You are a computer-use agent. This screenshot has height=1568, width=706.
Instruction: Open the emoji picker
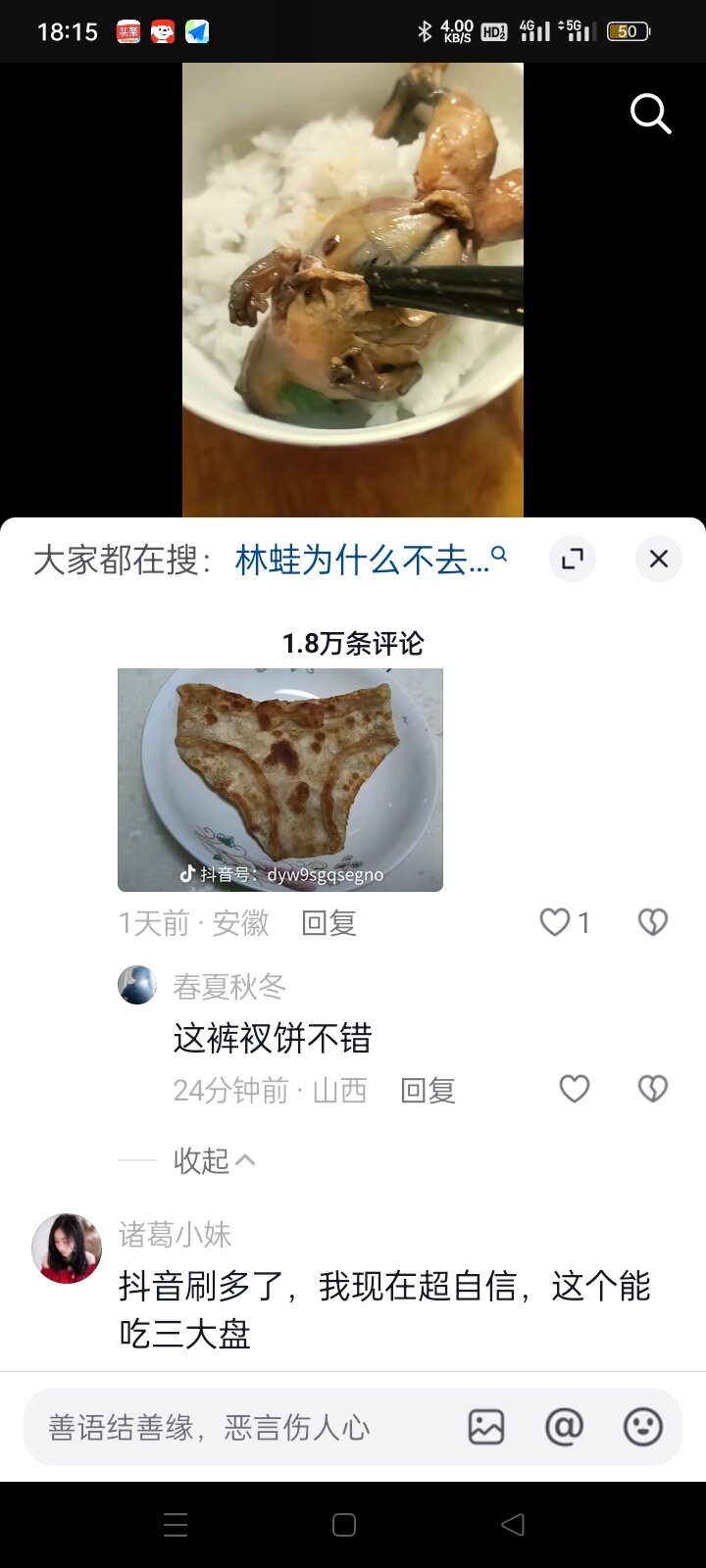[x=642, y=1427]
